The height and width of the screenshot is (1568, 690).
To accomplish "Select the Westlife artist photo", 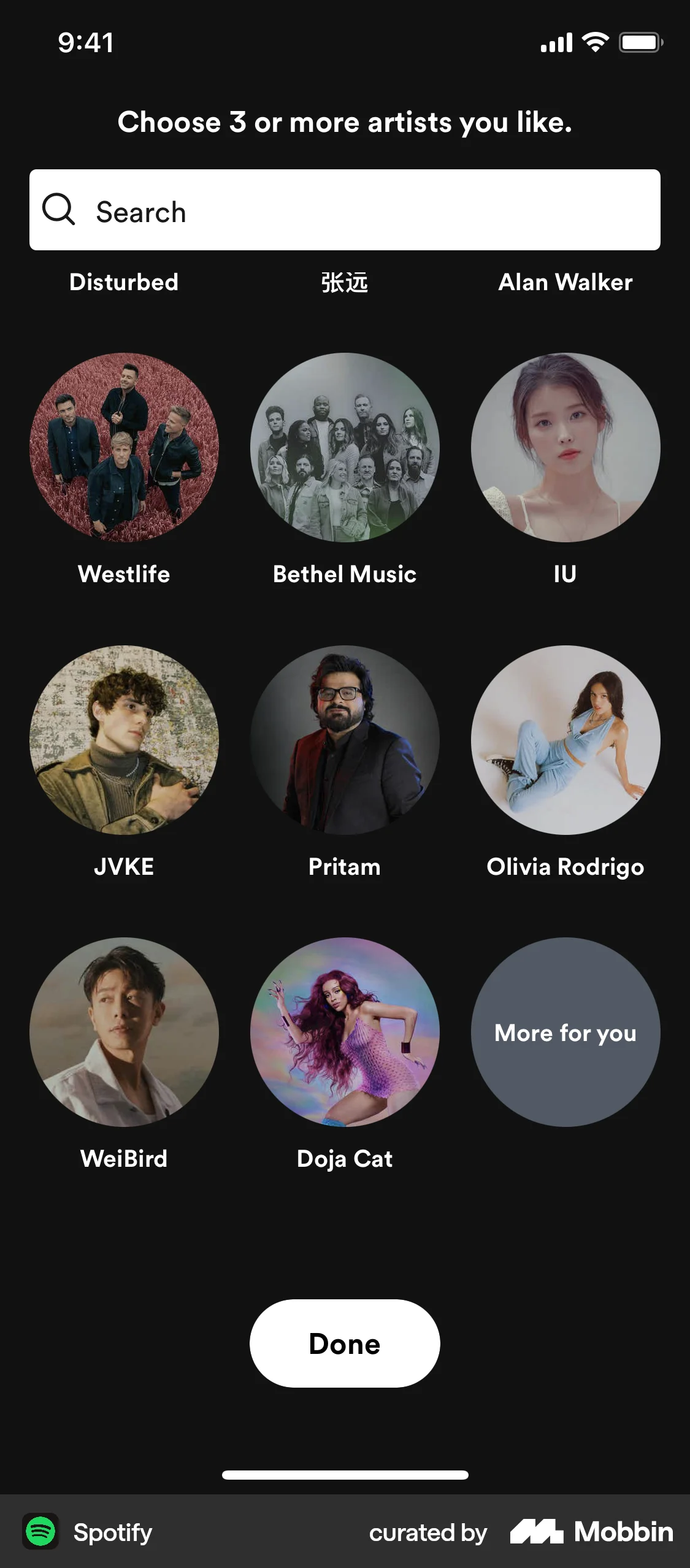I will coord(124,448).
